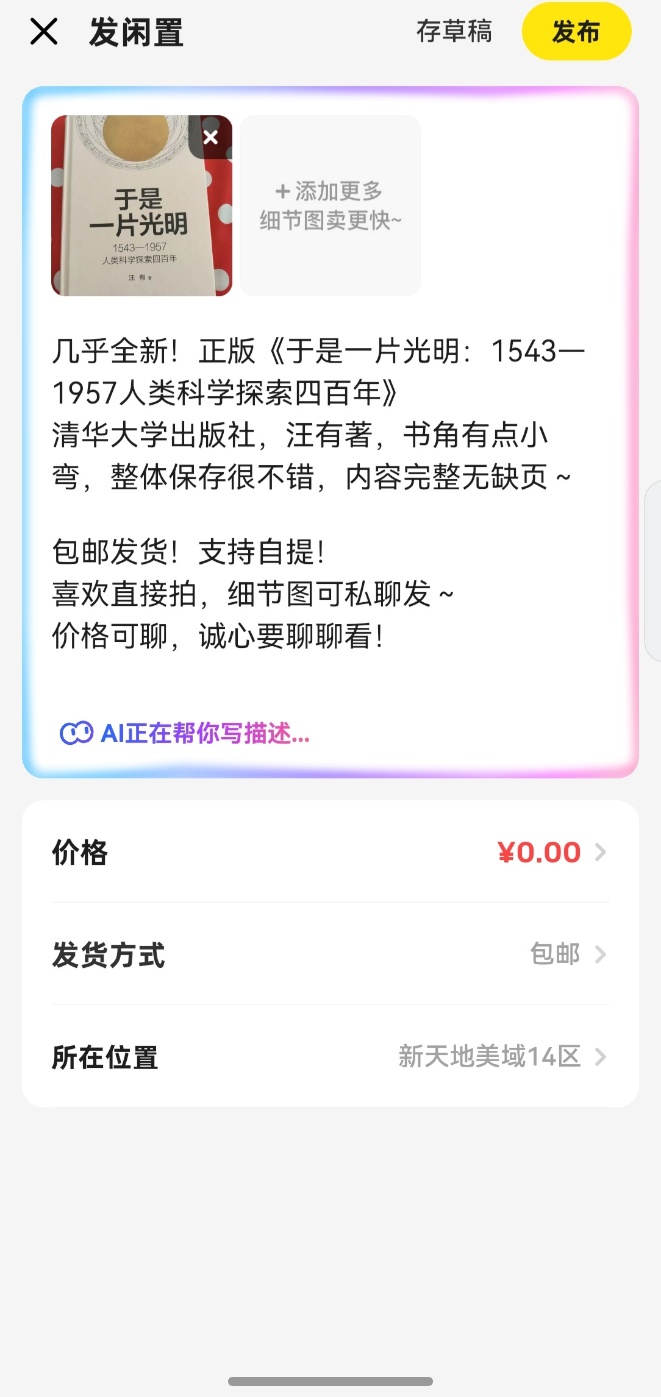This screenshot has width=661, height=1397.
Task: Remove the uploaded book photo
Action: (210, 137)
